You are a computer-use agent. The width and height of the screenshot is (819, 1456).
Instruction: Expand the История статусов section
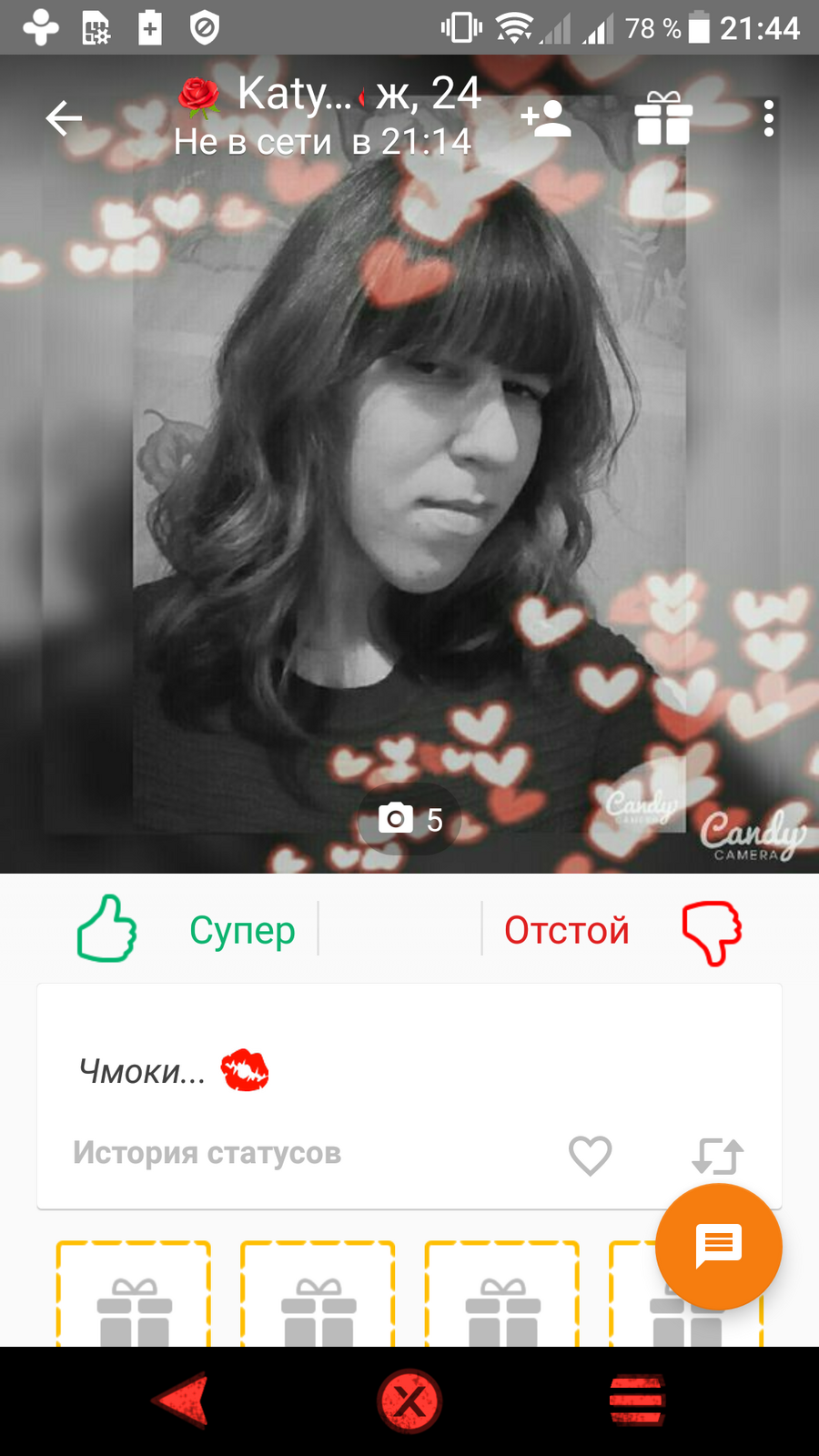(x=207, y=1154)
